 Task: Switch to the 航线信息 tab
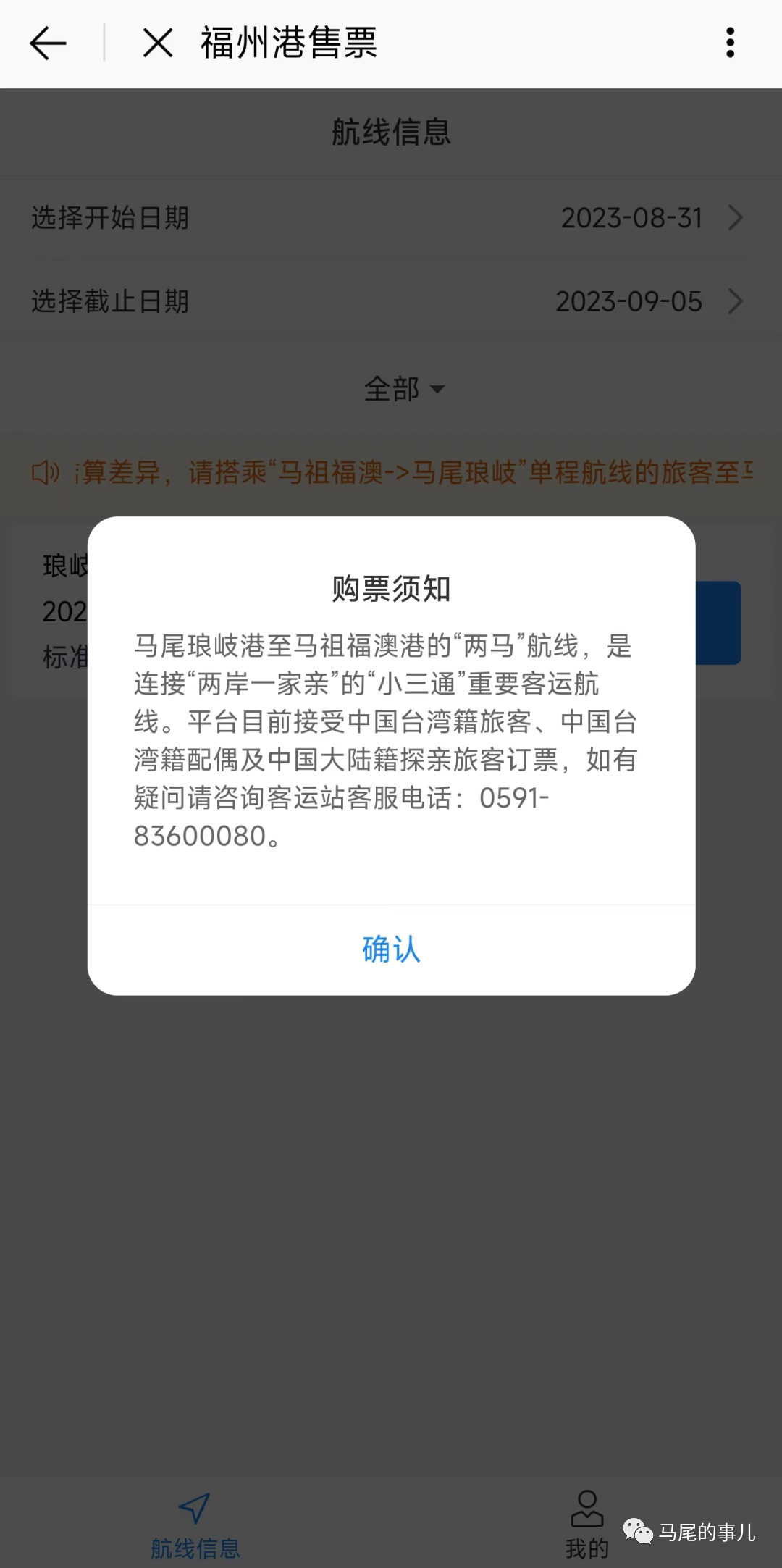tap(195, 1525)
